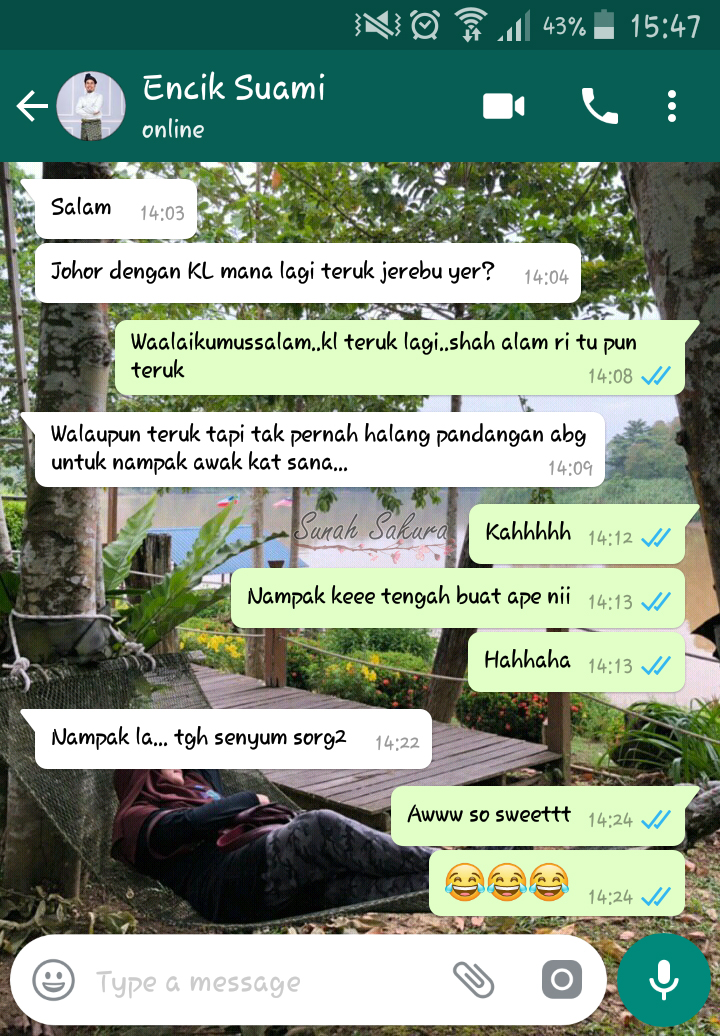Open the camera from the message bar

point(562,980)
